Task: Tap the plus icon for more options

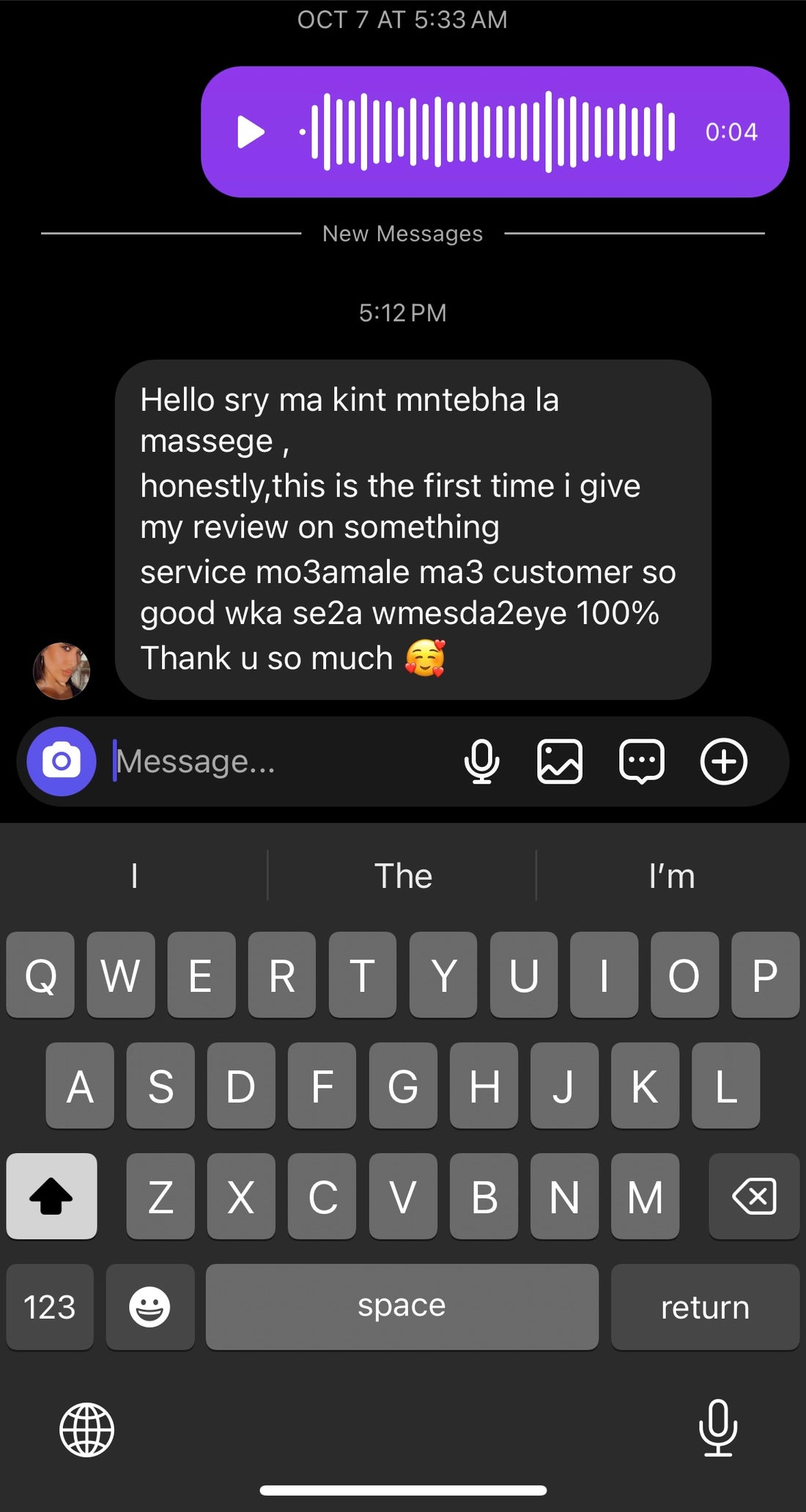Action: pos(723,762)
